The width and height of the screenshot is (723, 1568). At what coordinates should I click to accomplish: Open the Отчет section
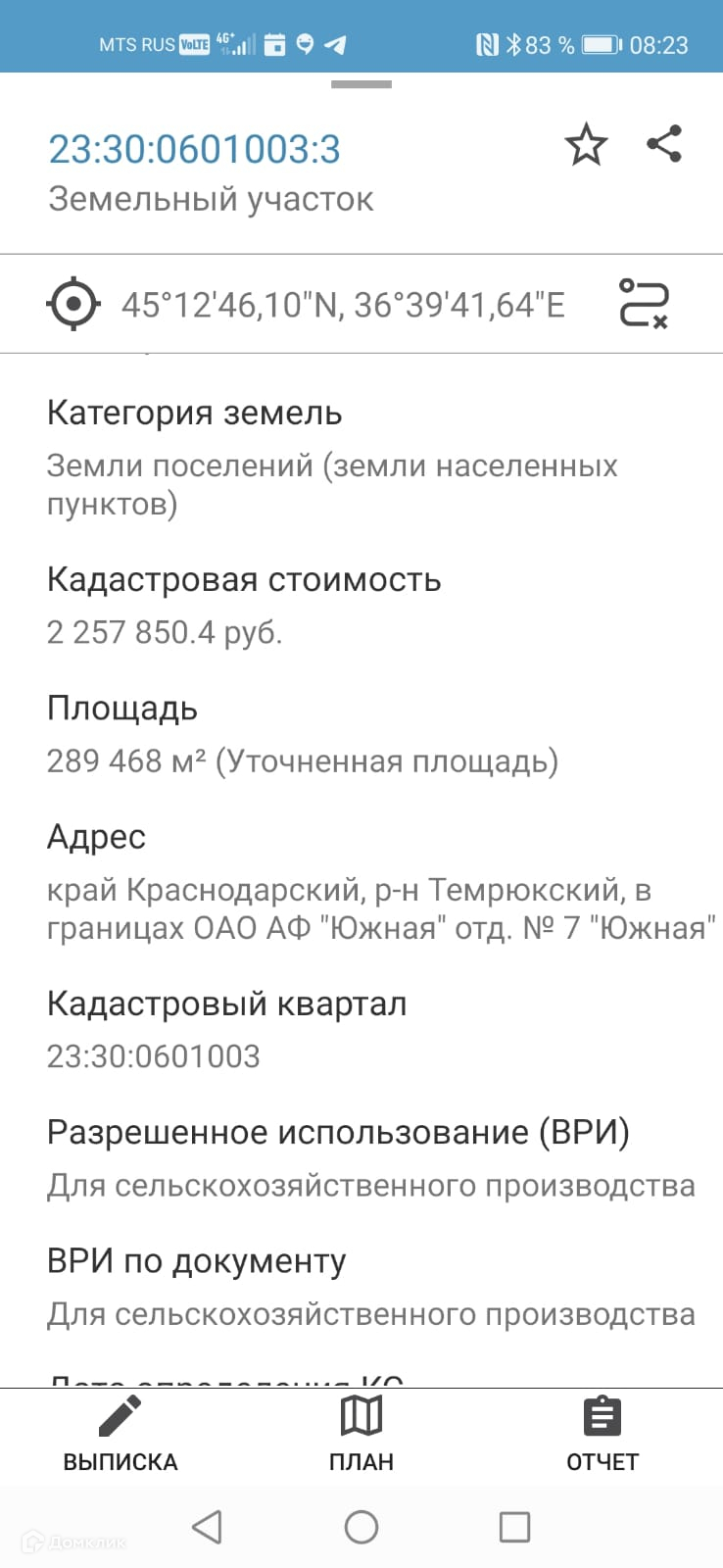click(602, 1436)
